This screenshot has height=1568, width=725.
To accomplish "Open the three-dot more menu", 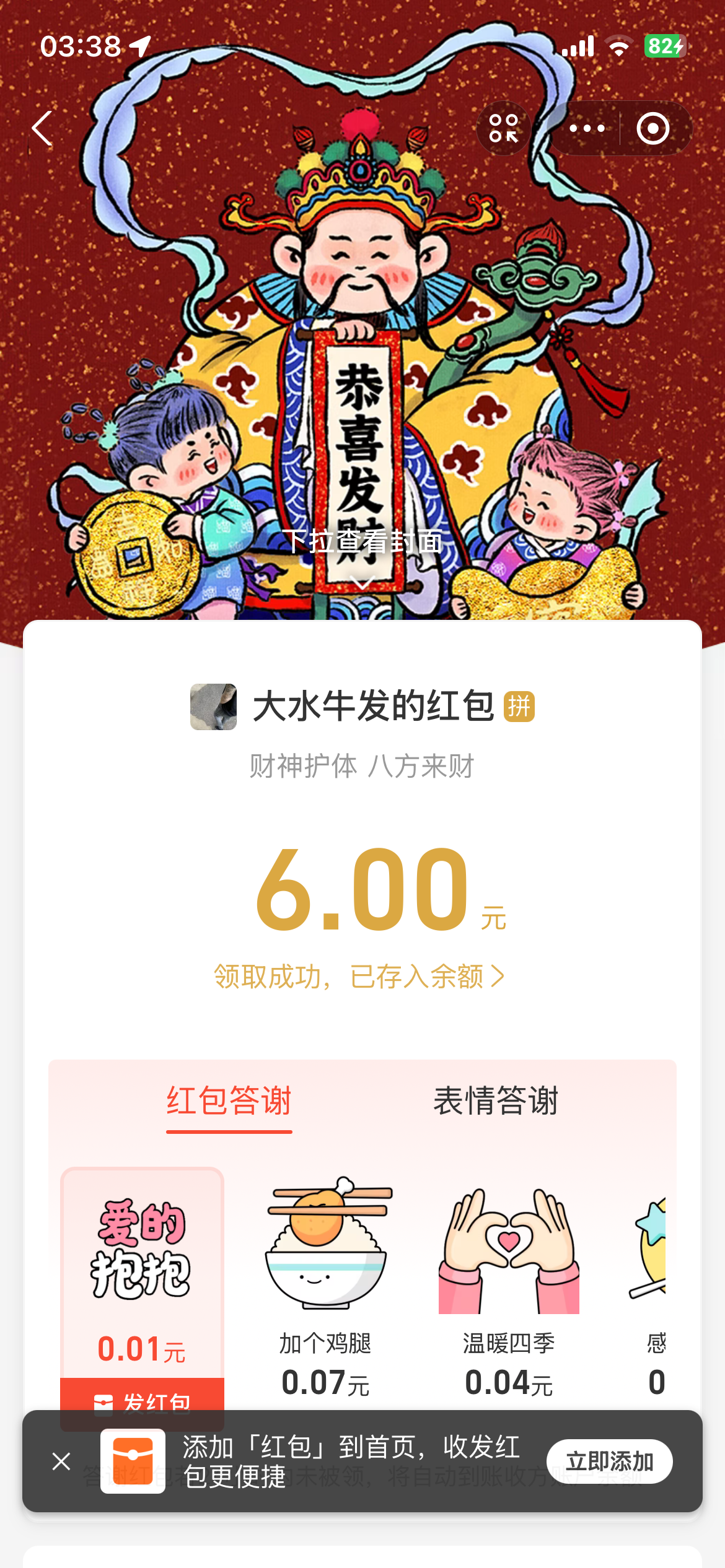I will click(x=586, y=128).
